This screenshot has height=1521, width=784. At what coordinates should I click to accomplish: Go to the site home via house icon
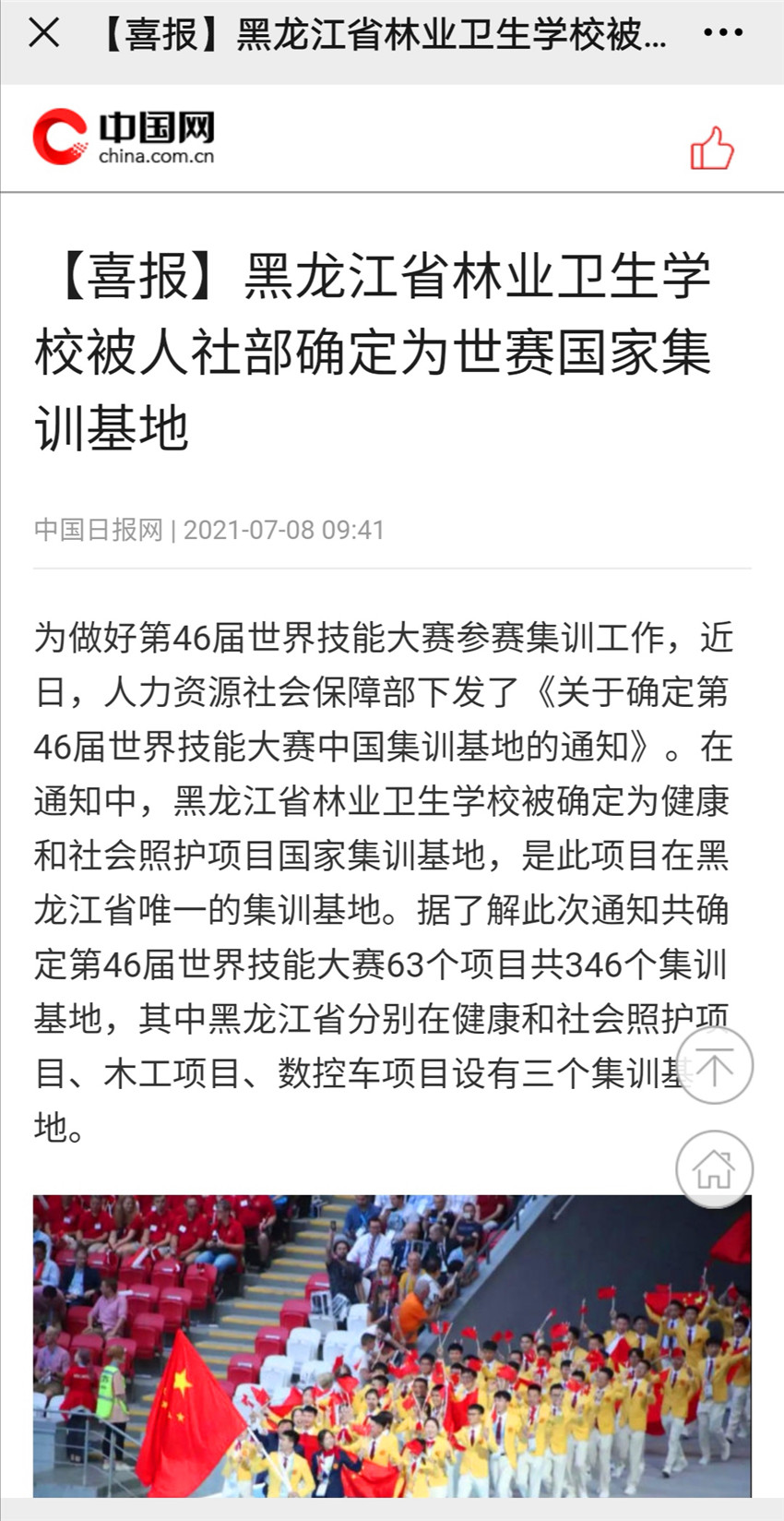714,1169
